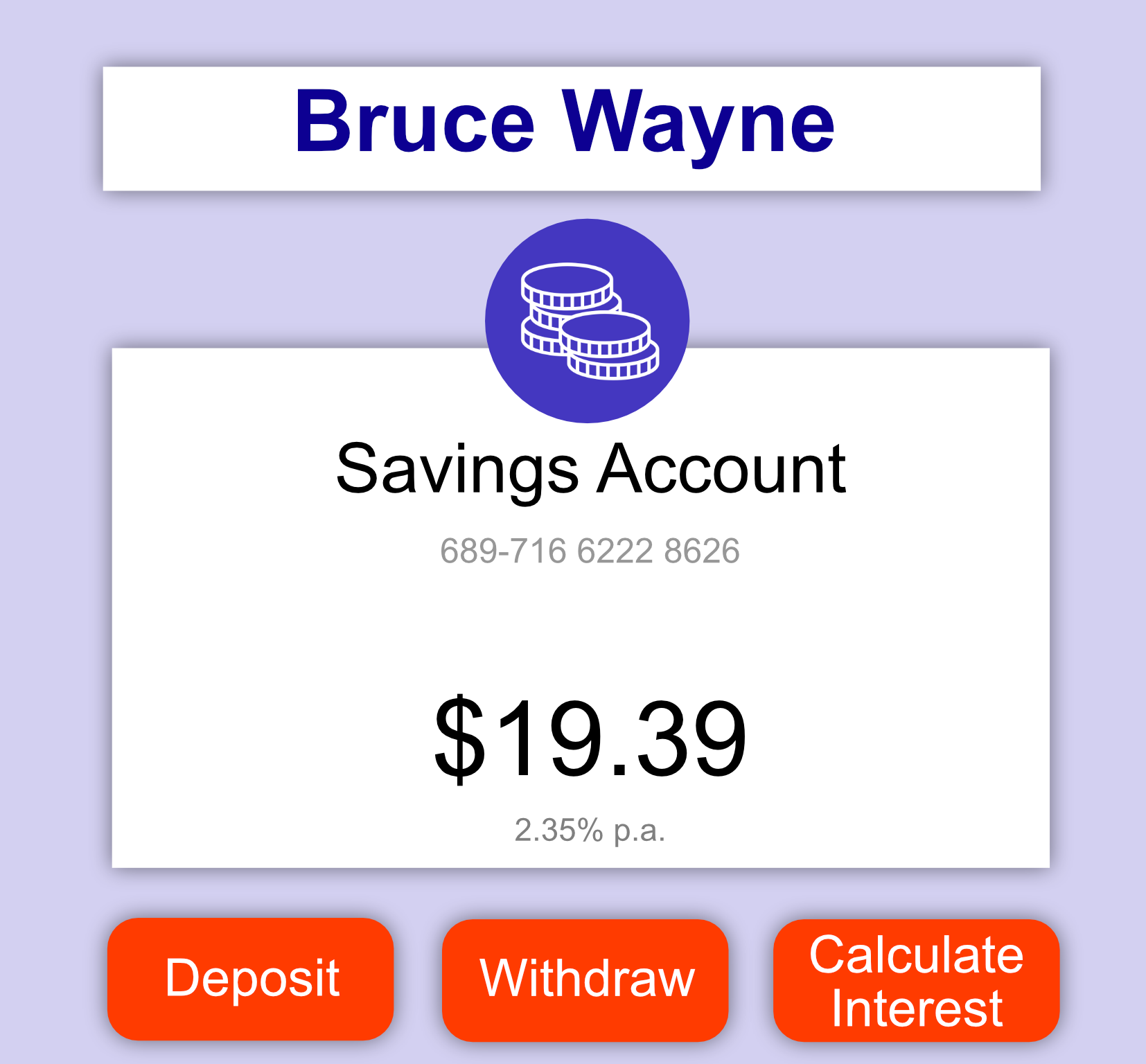Select Calculate Interest
Viewport: 1146px width, 1064px height.
coord(916,979)
